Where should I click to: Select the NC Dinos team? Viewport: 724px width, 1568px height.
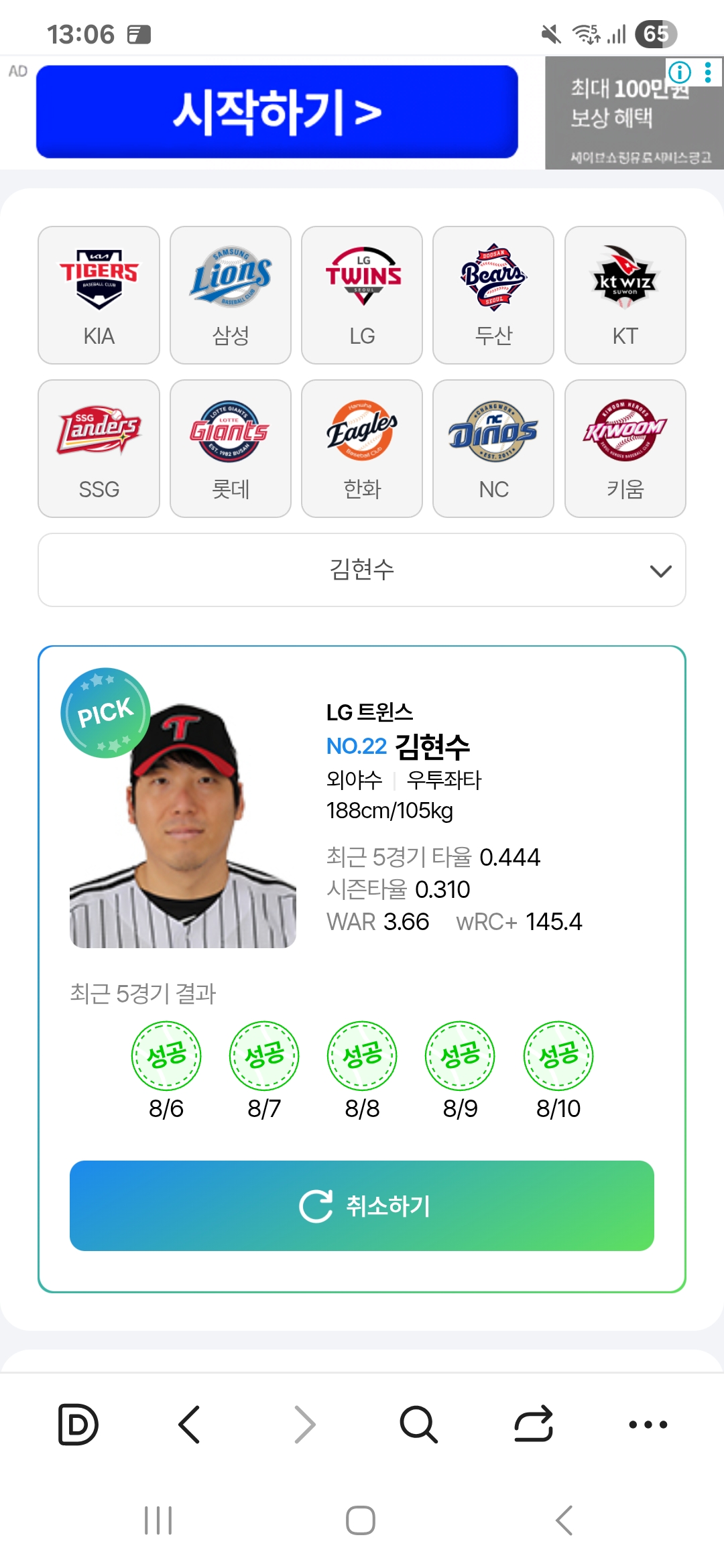[493, 448]
